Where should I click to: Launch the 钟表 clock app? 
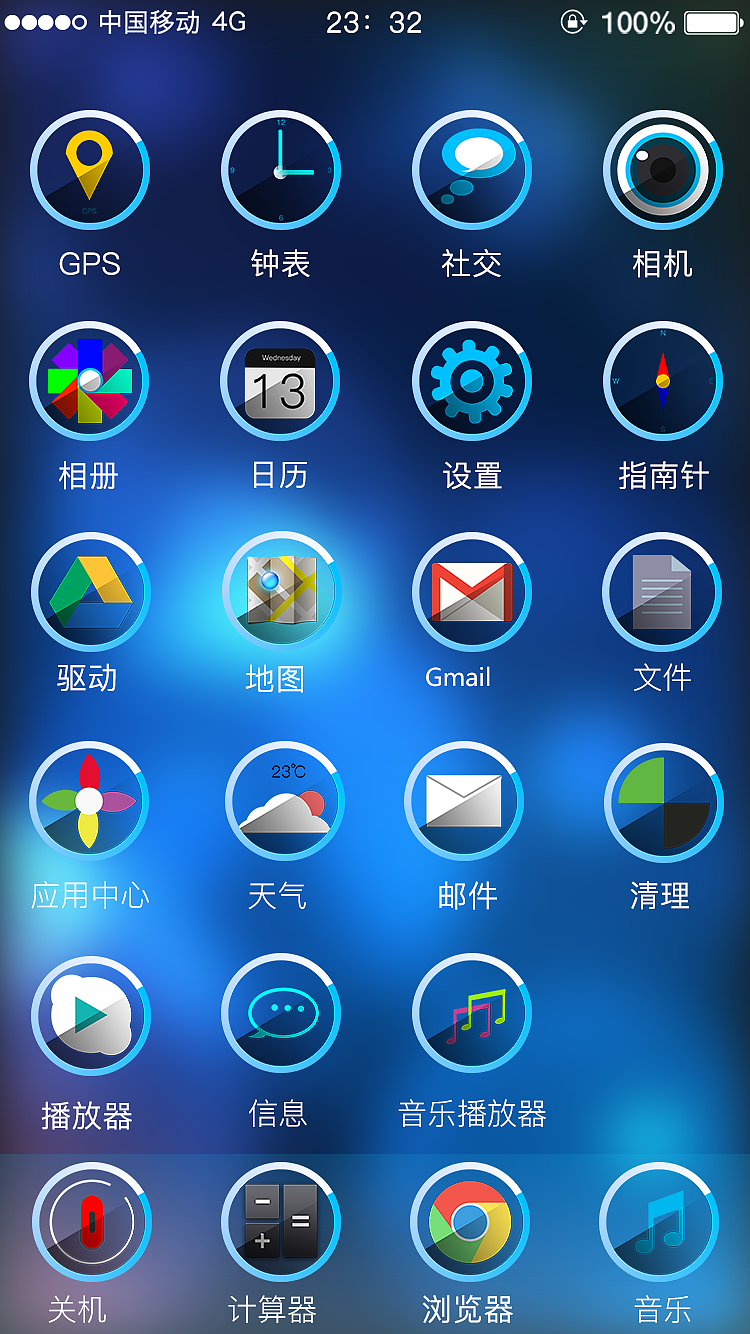pos(280,170)
